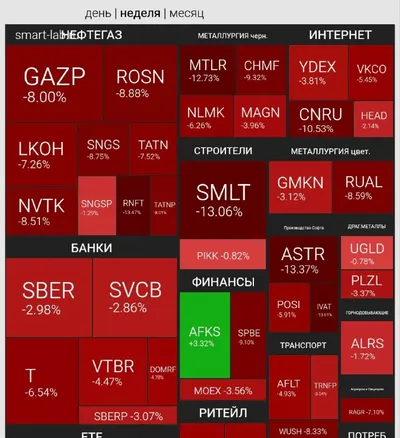Open the NVTK tile
The image size is (400, 438).
(41, 211)
